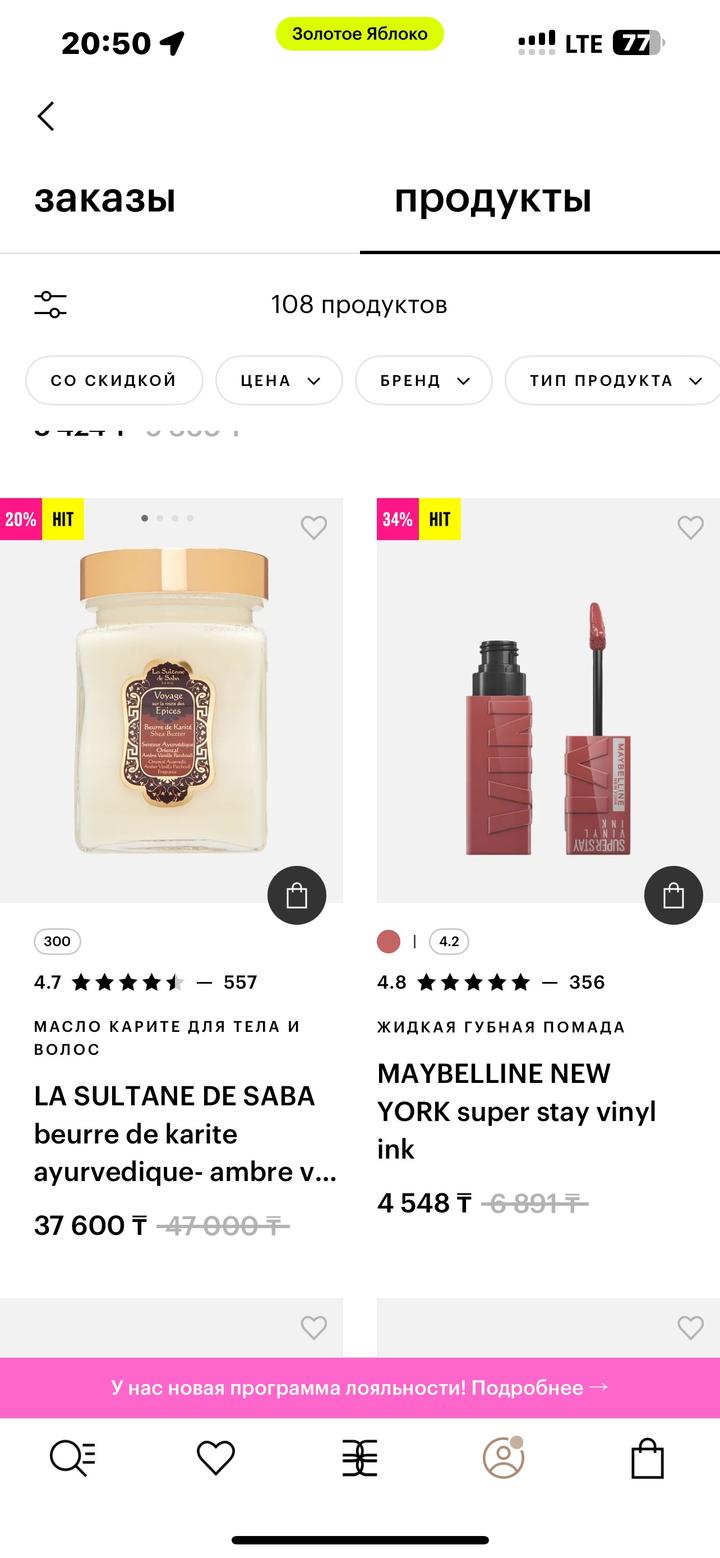Add Maybelline super stay vinyl ink to cart
Screen dimensions: 720x1558
point(673,895)
